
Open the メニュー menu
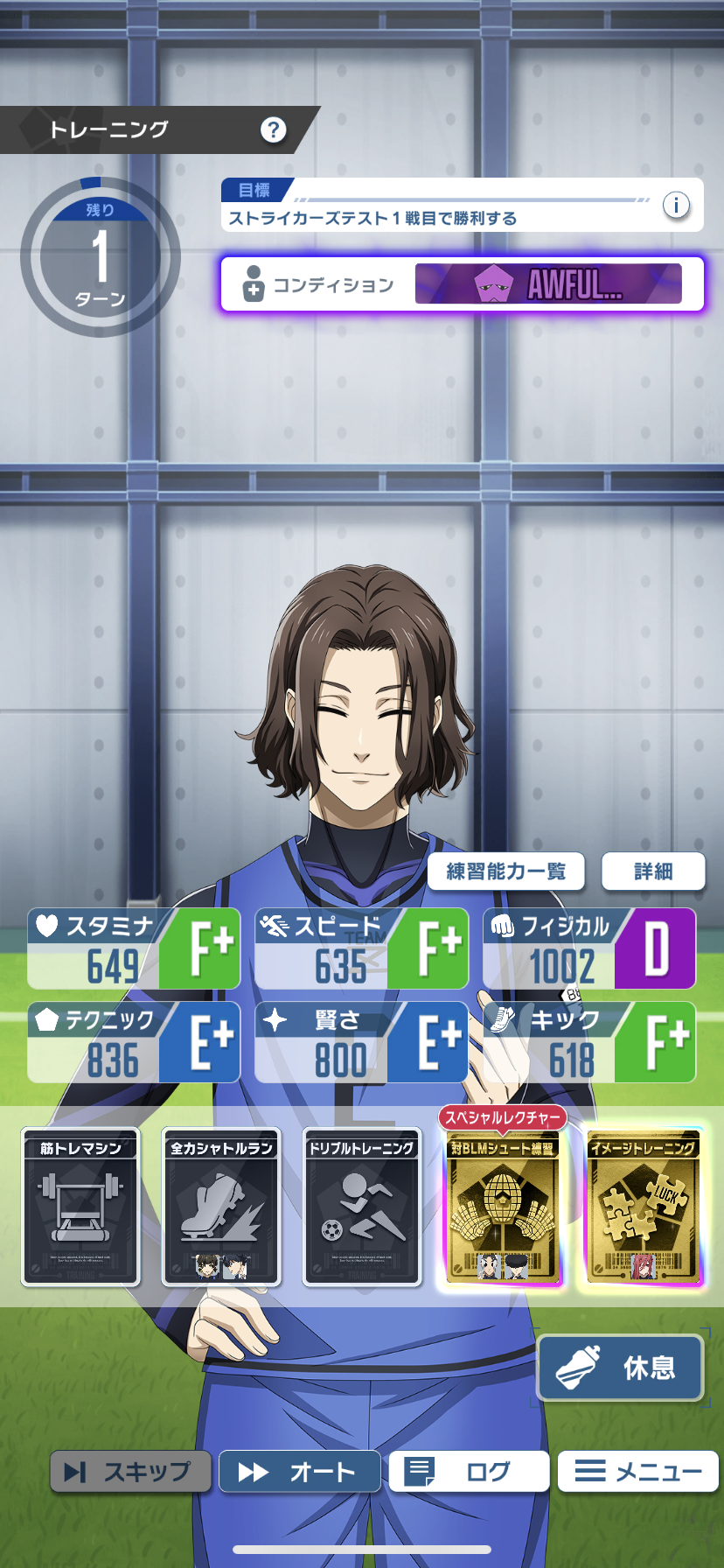[637, 1472]
